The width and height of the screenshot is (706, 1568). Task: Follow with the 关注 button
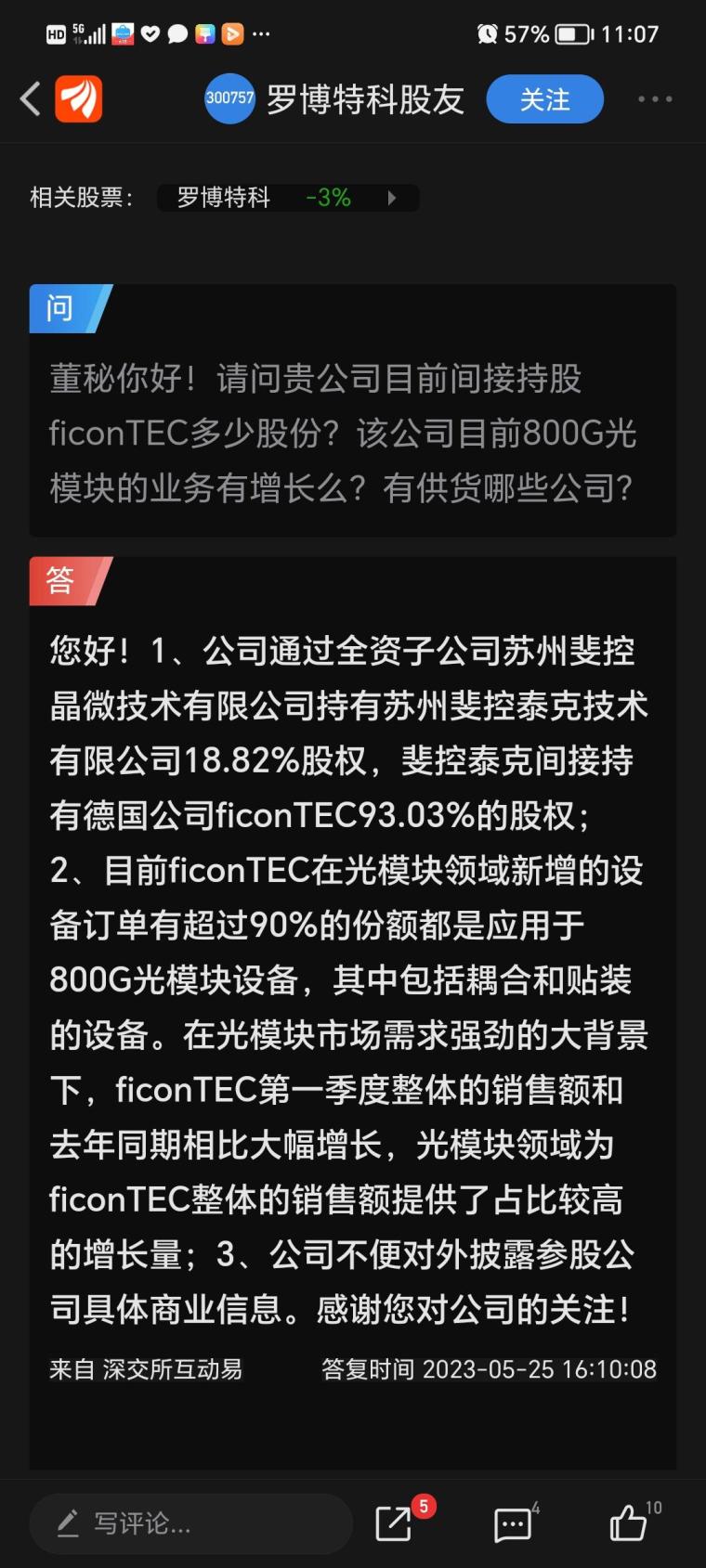(x=544, y=99)
